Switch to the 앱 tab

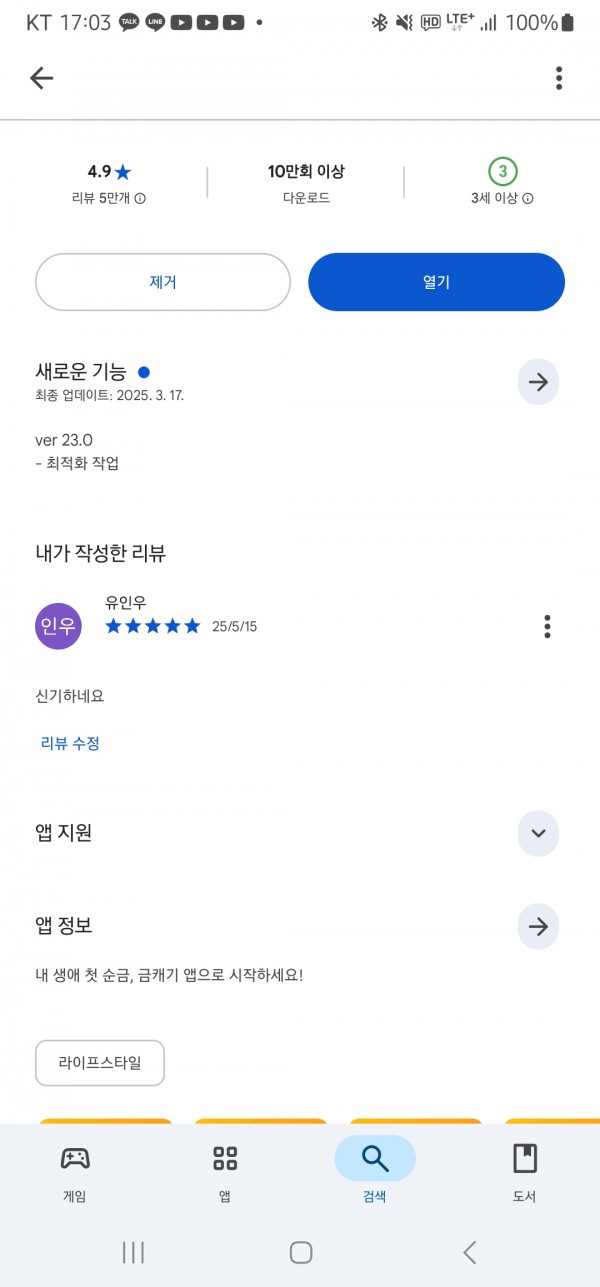click(225, 1173)
